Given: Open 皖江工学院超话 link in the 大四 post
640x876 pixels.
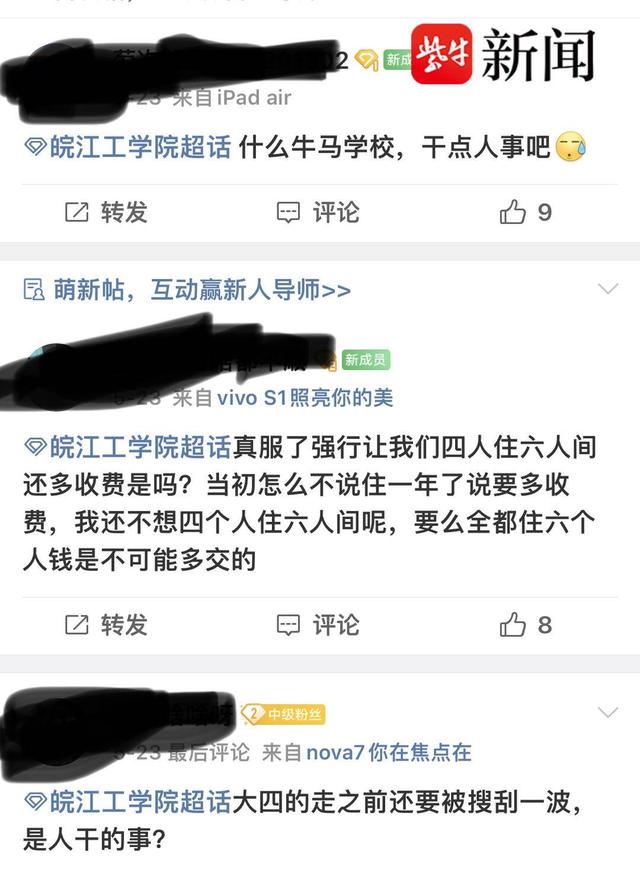Looking at the screenshot, I should 128,802.
